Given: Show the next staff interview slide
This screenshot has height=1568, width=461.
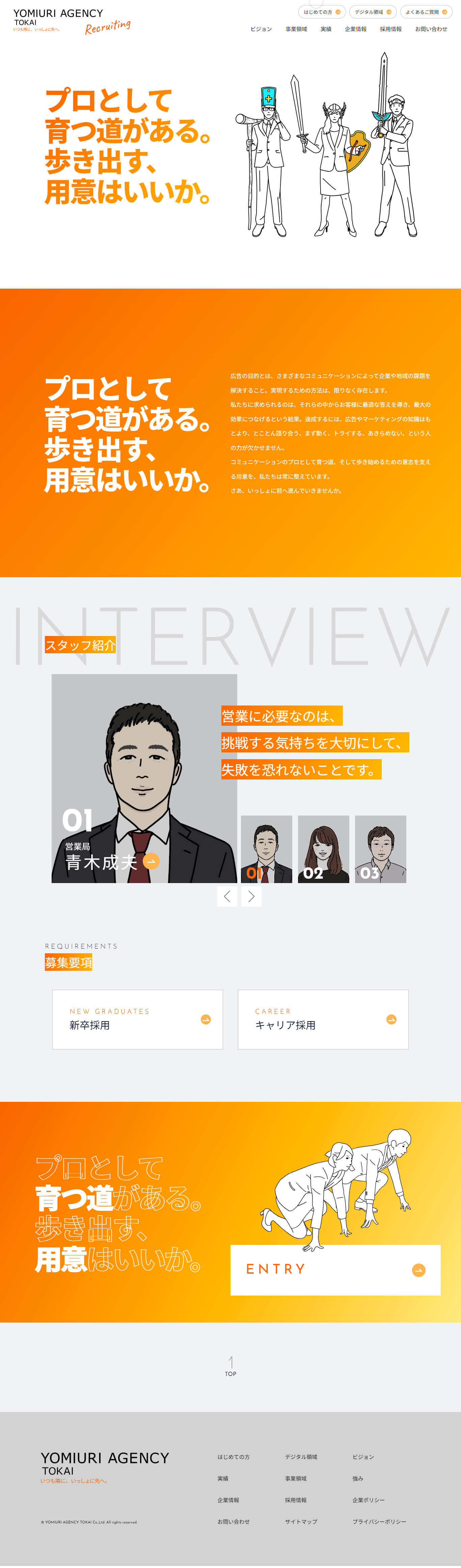Looking at the screenshot, I should (251, 896).
